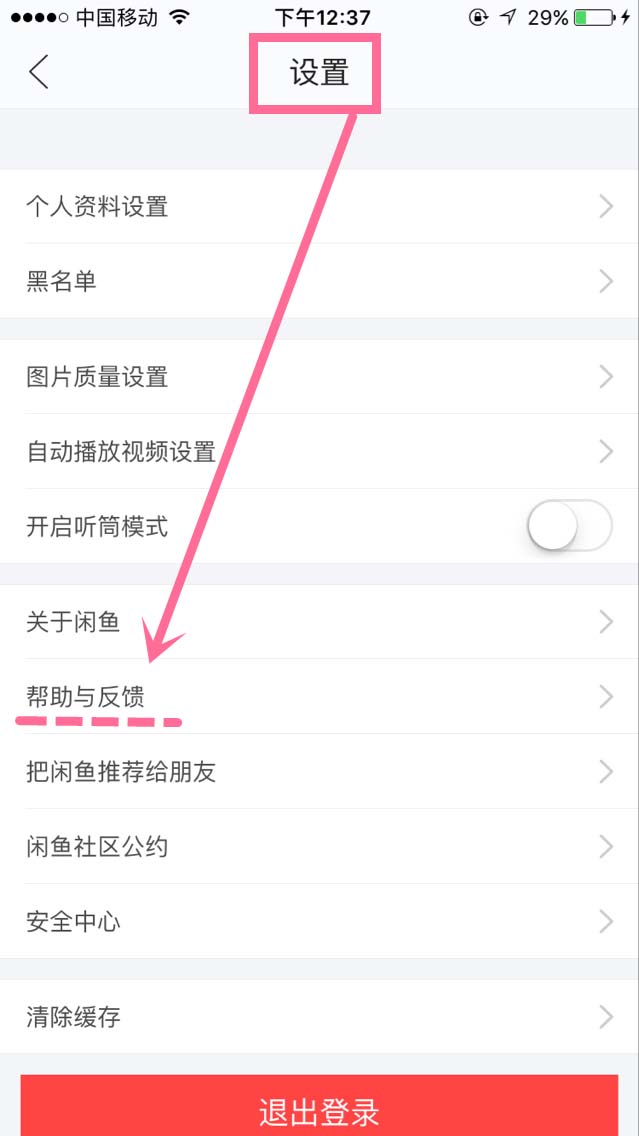Open 自动播放视频设置
This screenshot has width=639, height=1136.
[319, 451]
